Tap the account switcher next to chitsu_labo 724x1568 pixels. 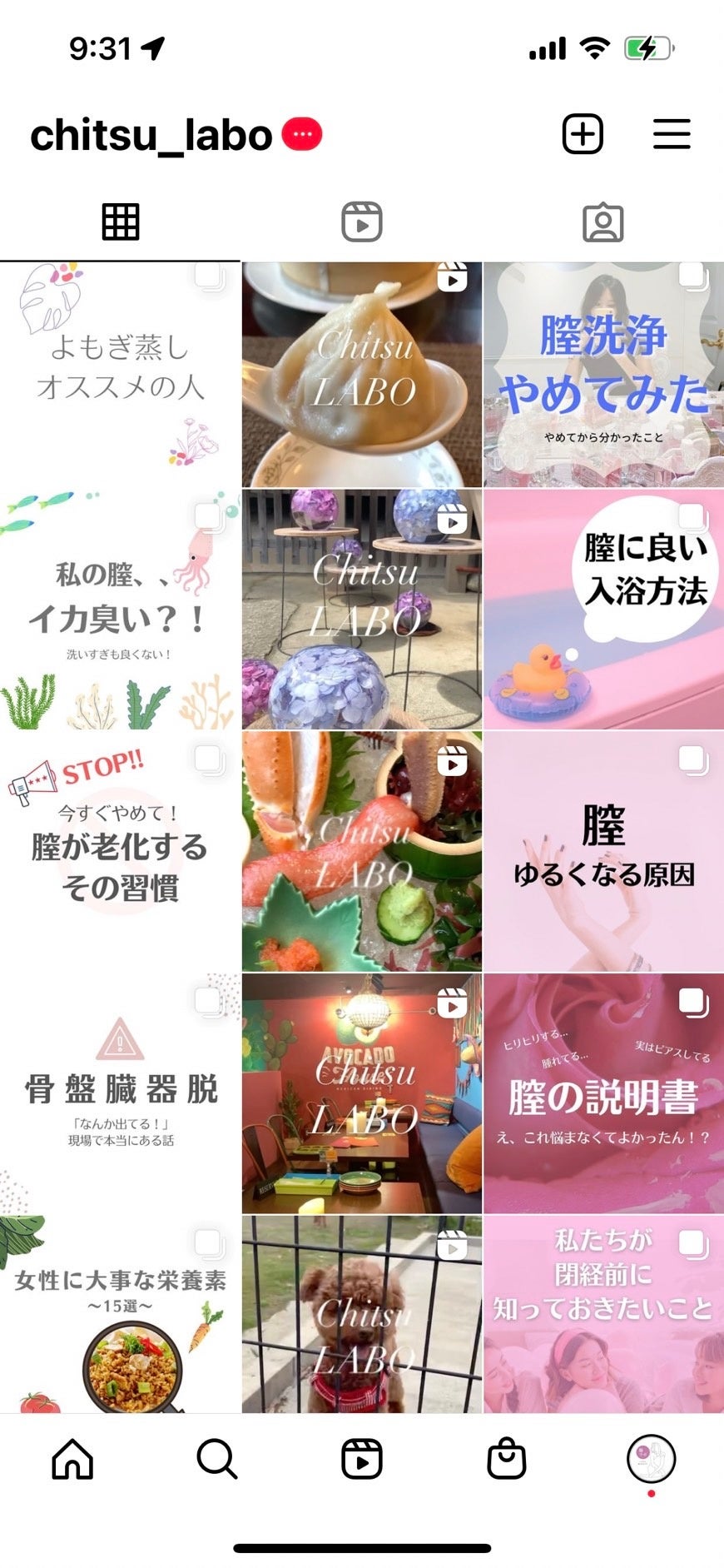coord(301,134)
